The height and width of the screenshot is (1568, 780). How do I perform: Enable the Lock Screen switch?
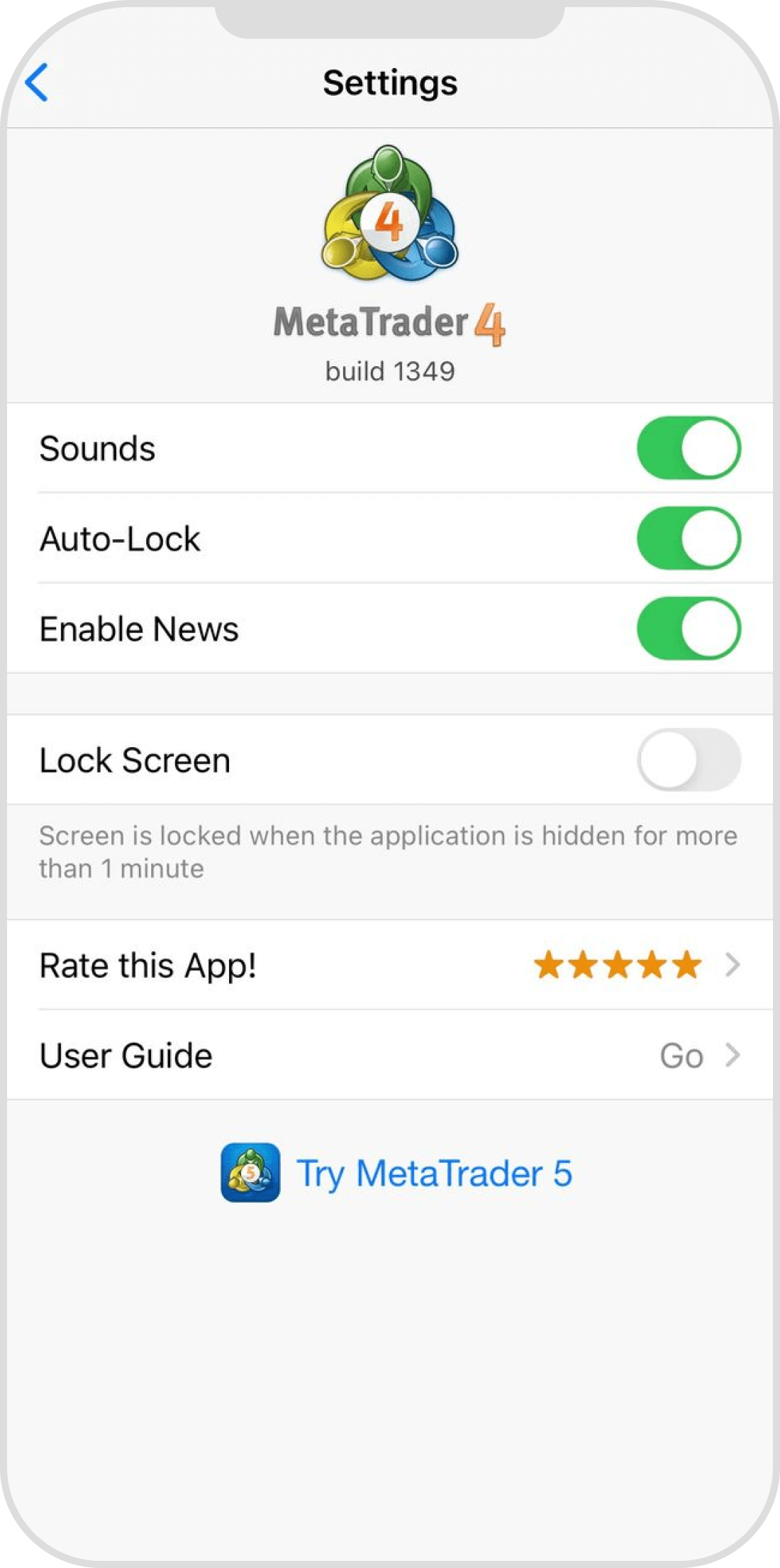688,760
